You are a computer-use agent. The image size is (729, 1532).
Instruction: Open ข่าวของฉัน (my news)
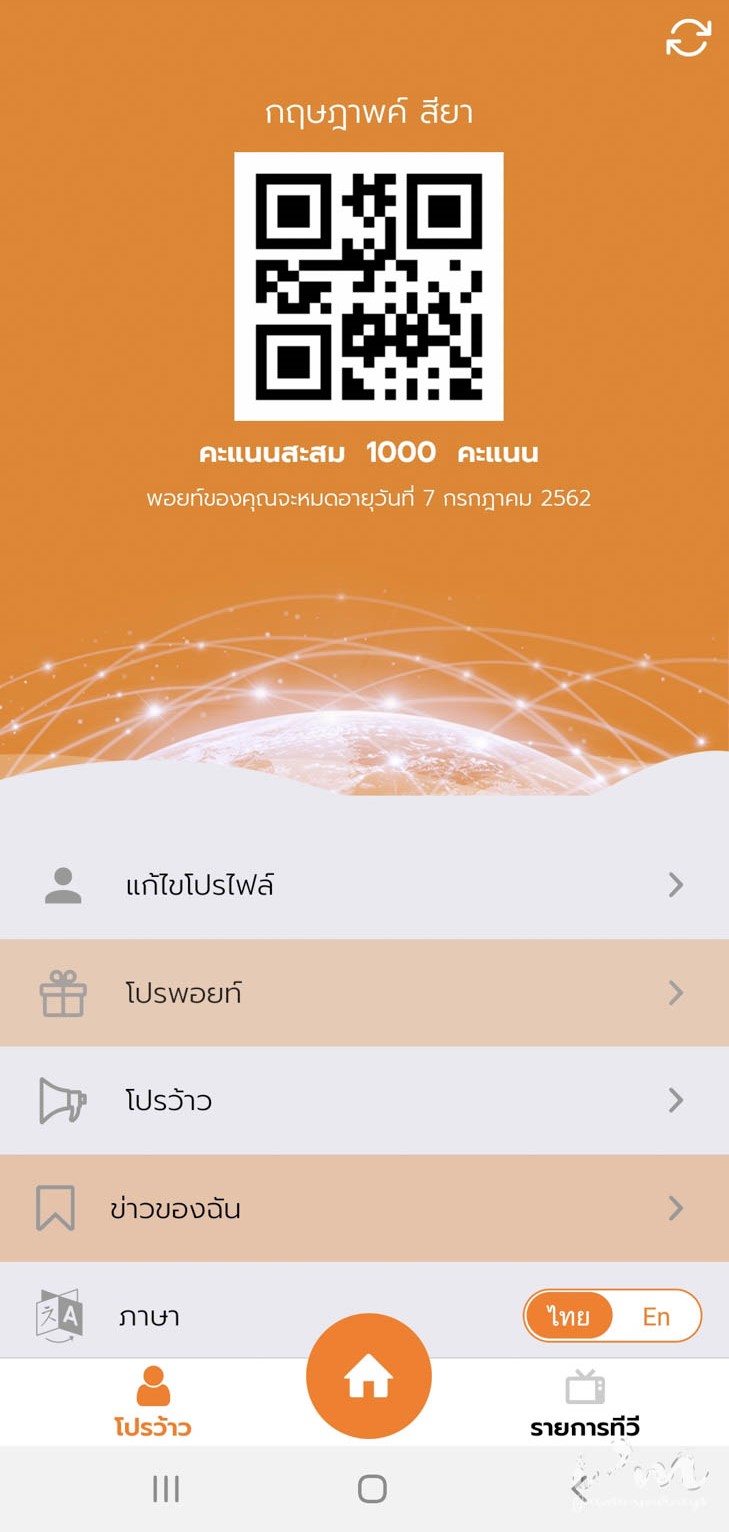pyautogui.click(x=364, y=1209)
